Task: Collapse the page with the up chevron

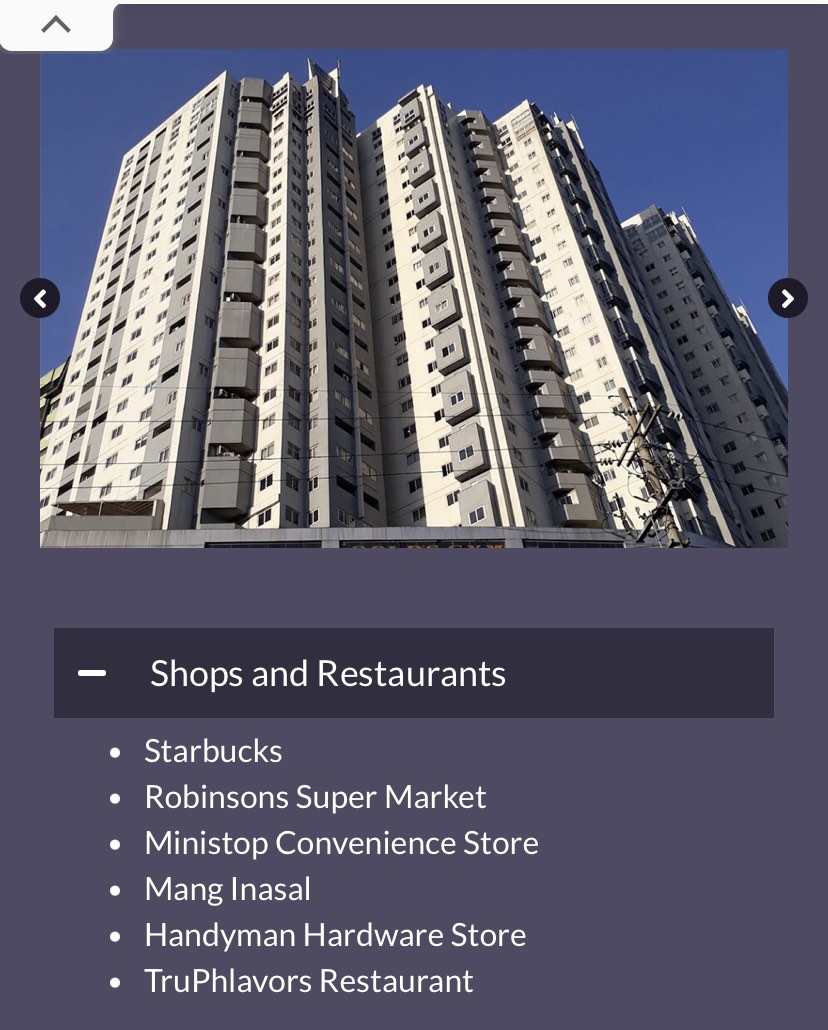Action: [x=56, y=25]
